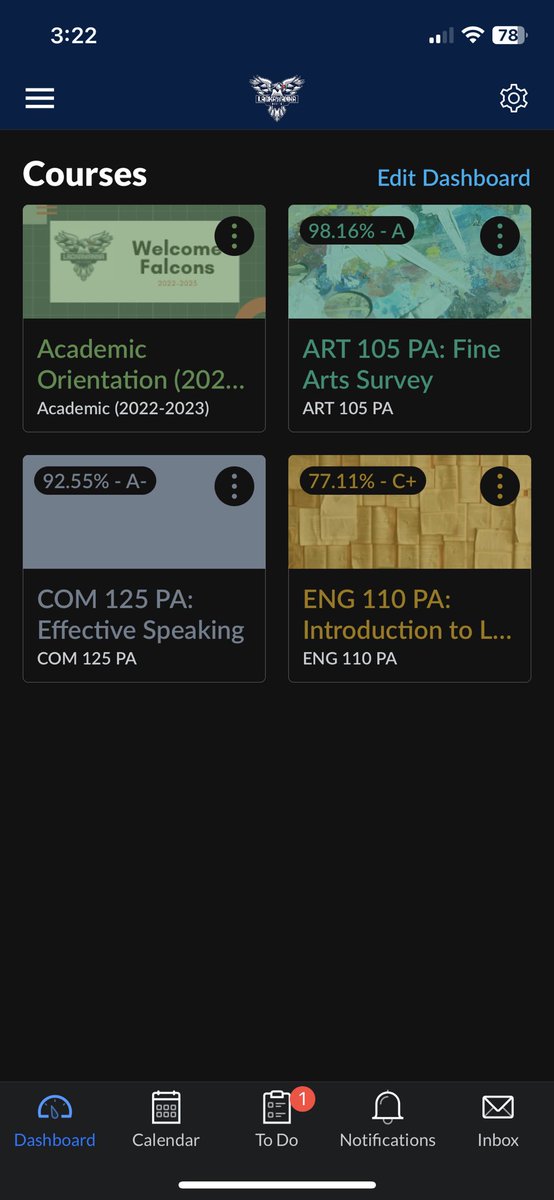Viewport: 554px width, 1200px height.
Task: Select the Dashboard tab
Action: 55,1120
